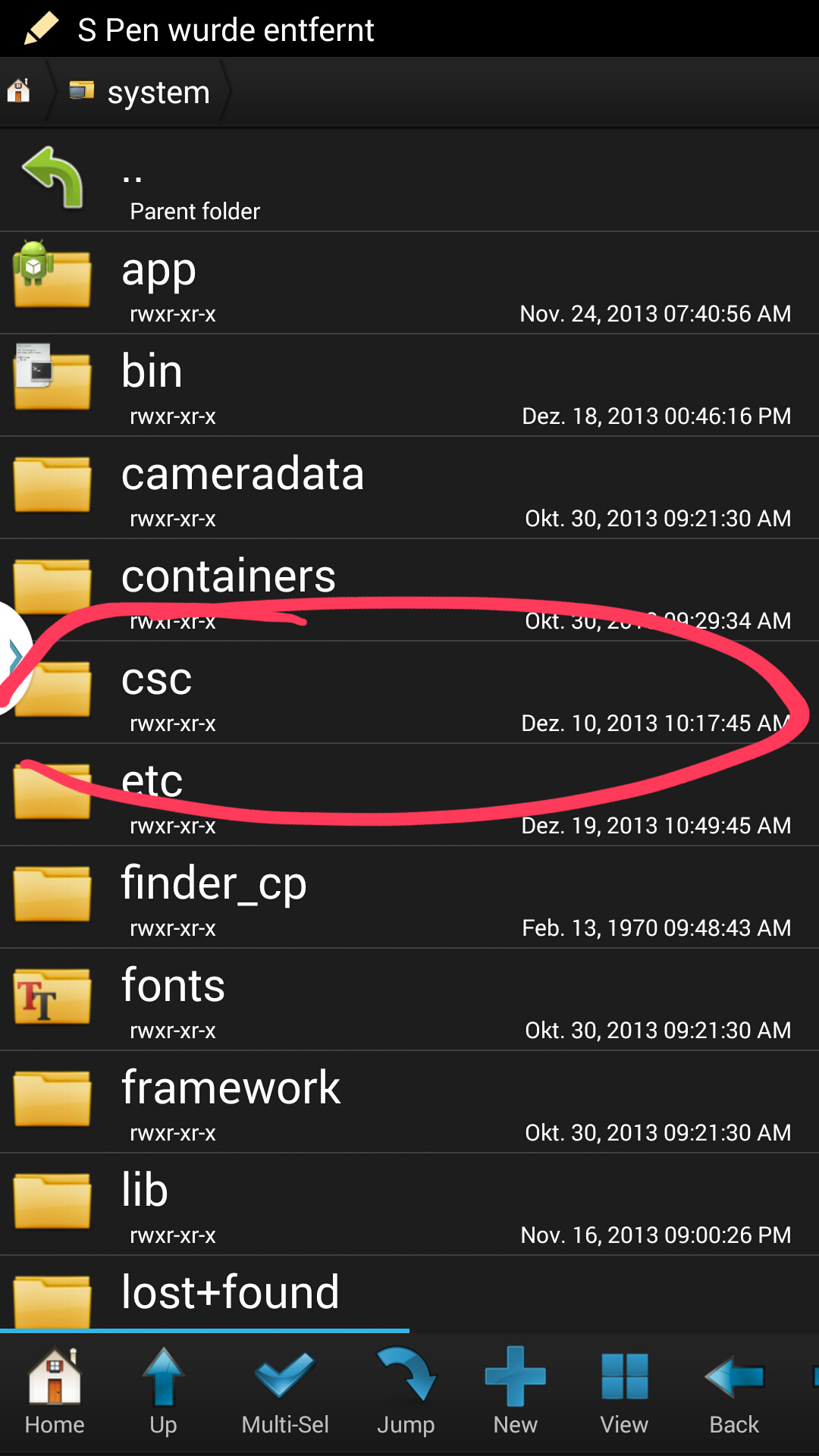The height and width of the screenshot is (1456, 819).
Task: Open the finder_cp folder
Action: (x=409, y=897)
